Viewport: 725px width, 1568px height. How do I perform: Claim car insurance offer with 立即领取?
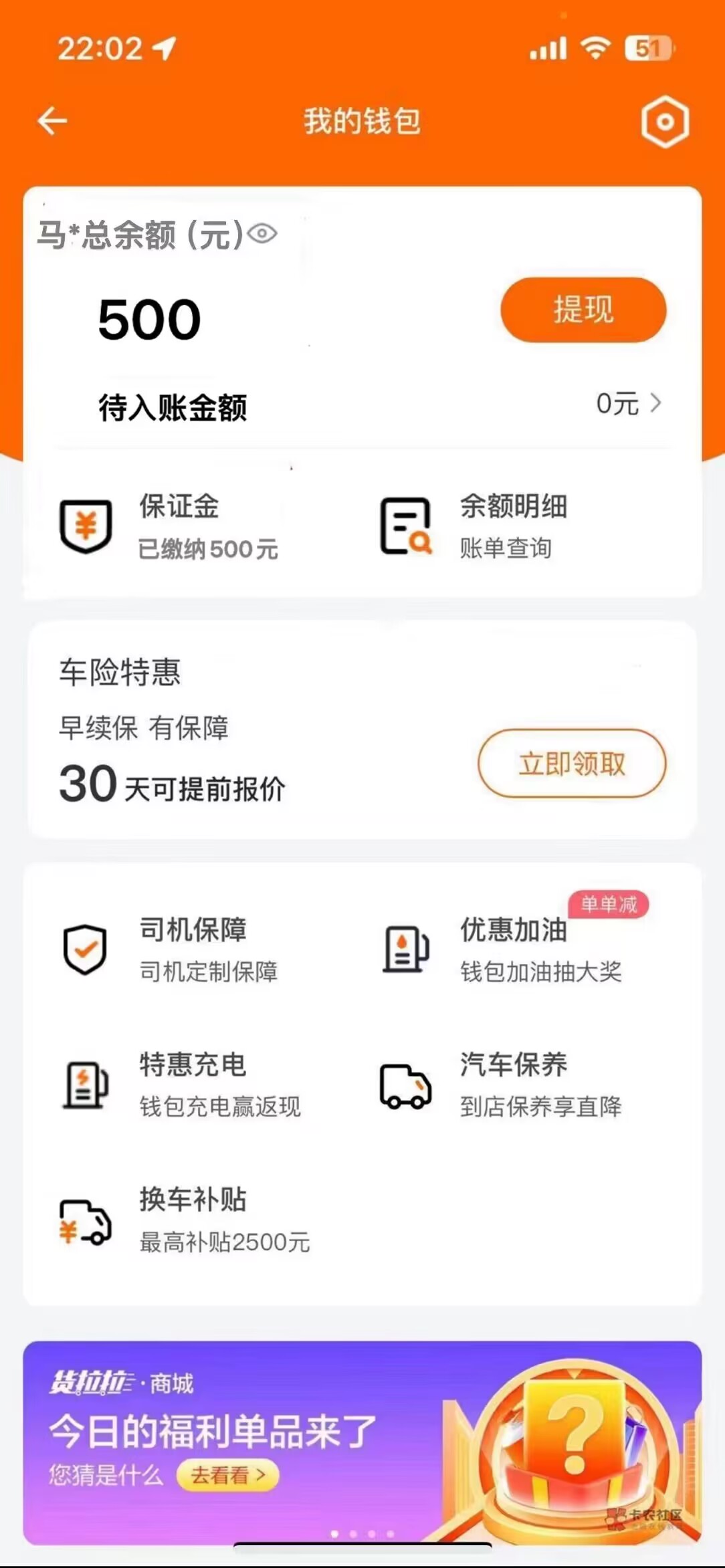click(572, 764)
